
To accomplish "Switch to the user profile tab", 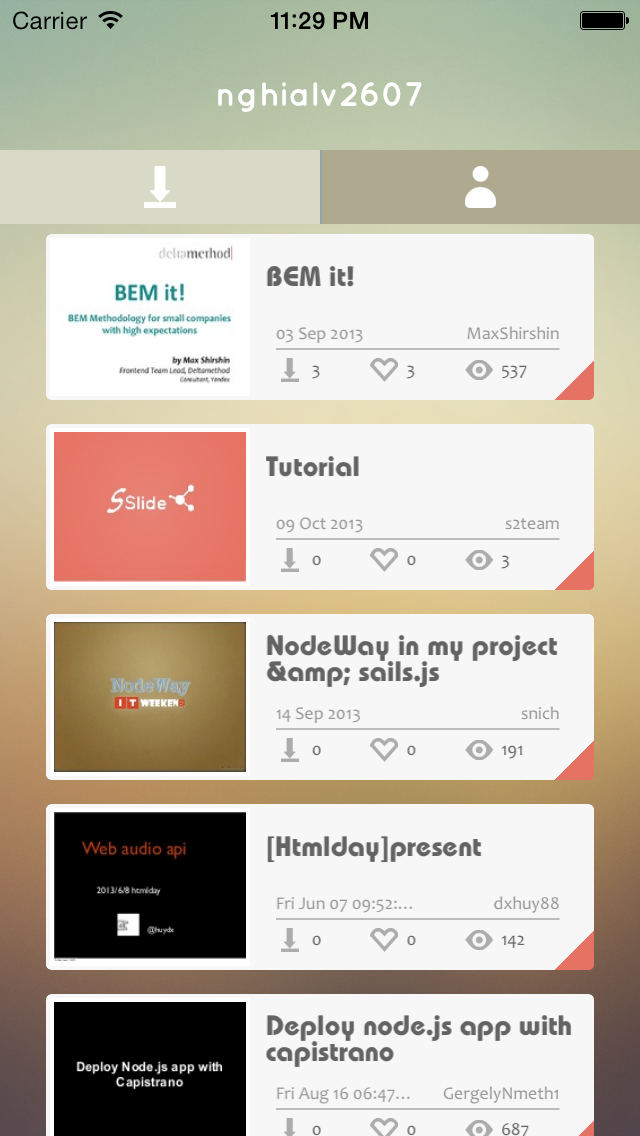I will [x=481, y=187].
